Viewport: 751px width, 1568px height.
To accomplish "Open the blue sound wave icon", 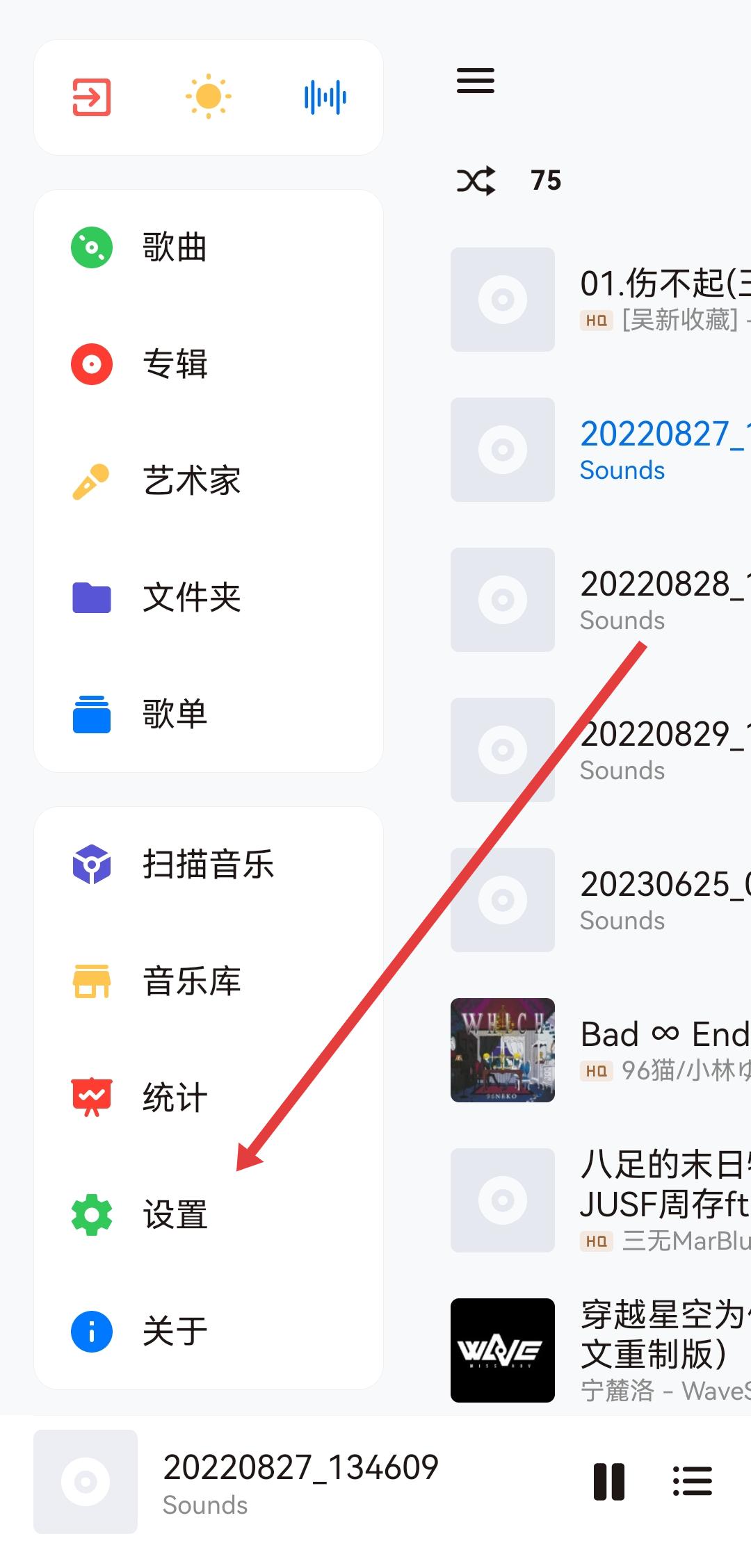I will (325, 97).
